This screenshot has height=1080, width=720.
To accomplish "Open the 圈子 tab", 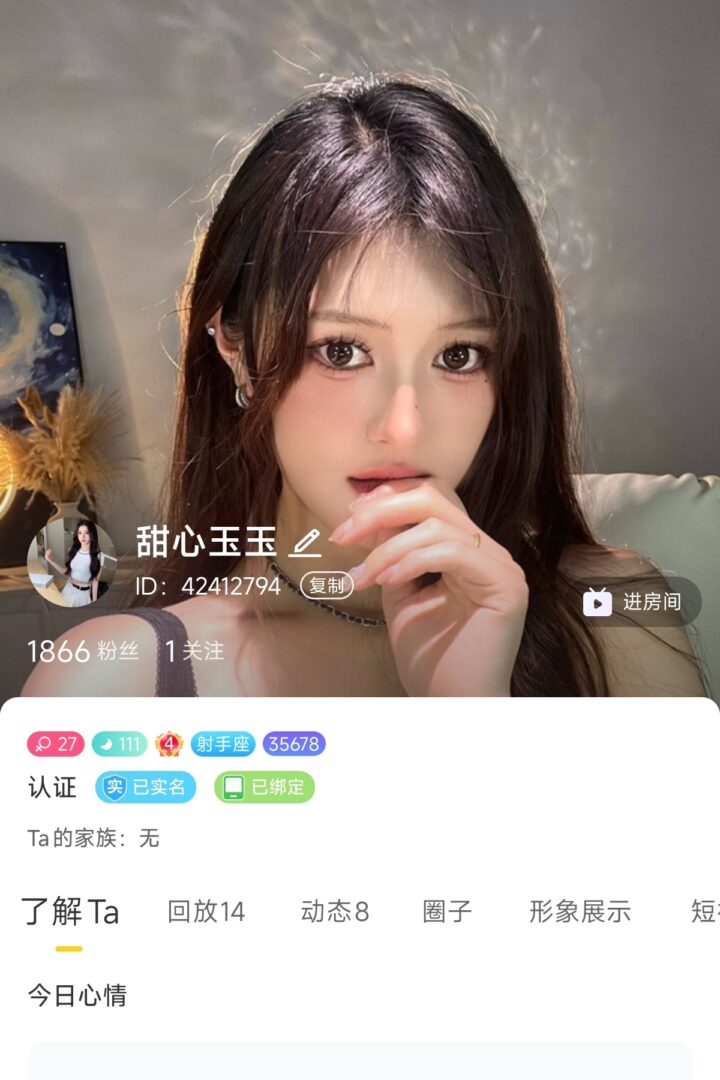I will coord(447,911).
